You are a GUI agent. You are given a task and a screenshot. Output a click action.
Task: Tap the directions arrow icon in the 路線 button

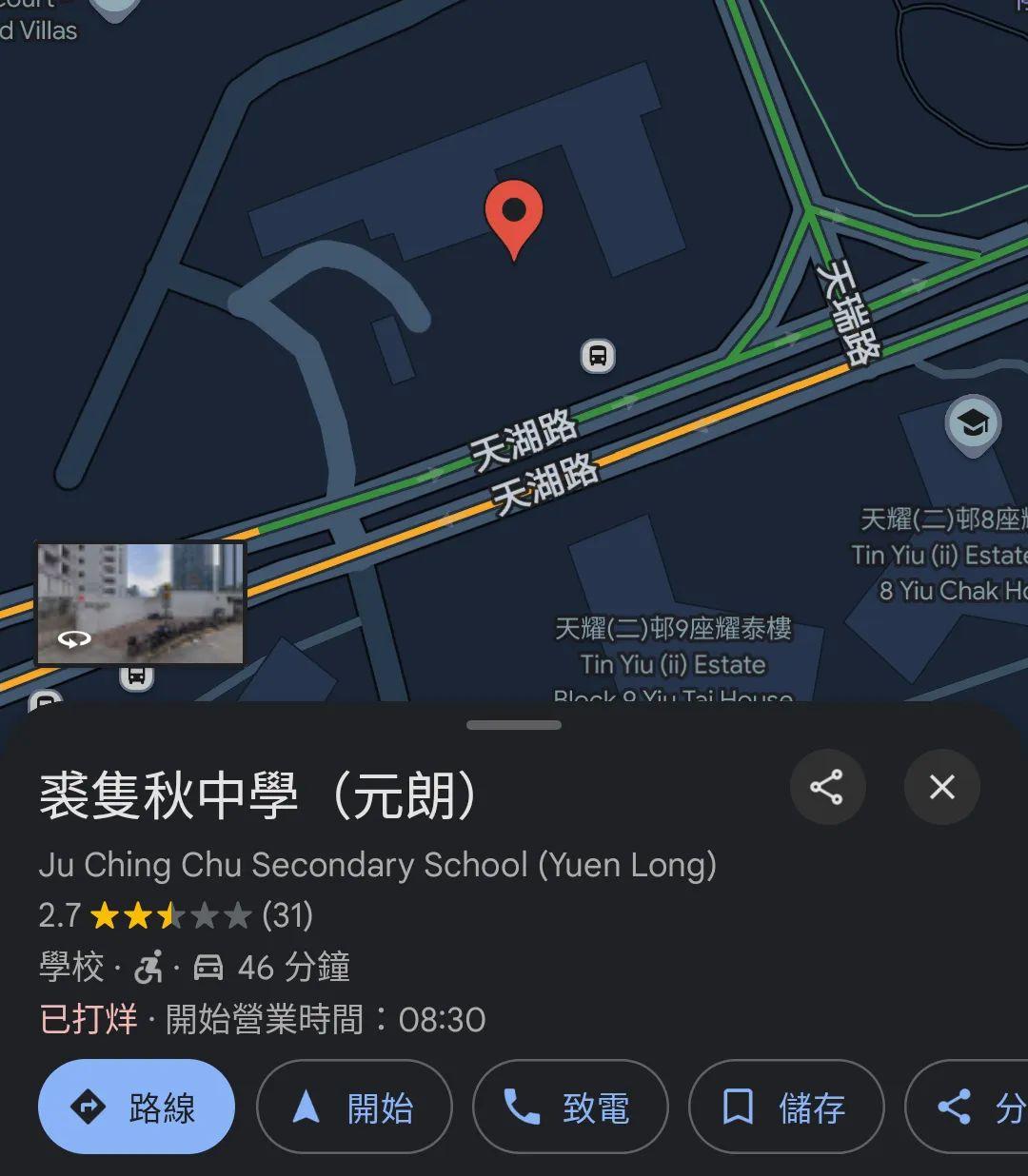87,1107
